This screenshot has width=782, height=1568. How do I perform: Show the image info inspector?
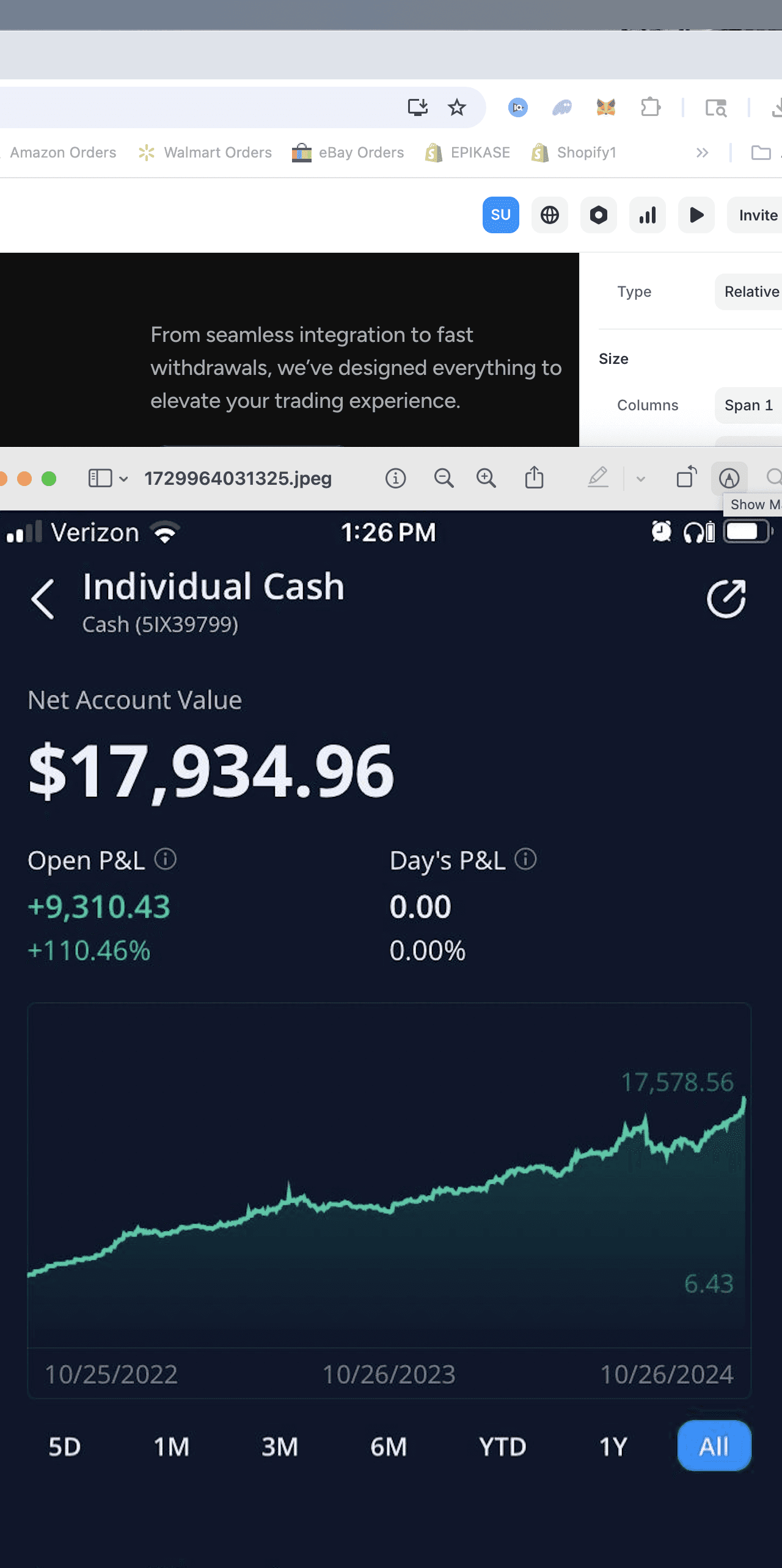click(395, 478)
